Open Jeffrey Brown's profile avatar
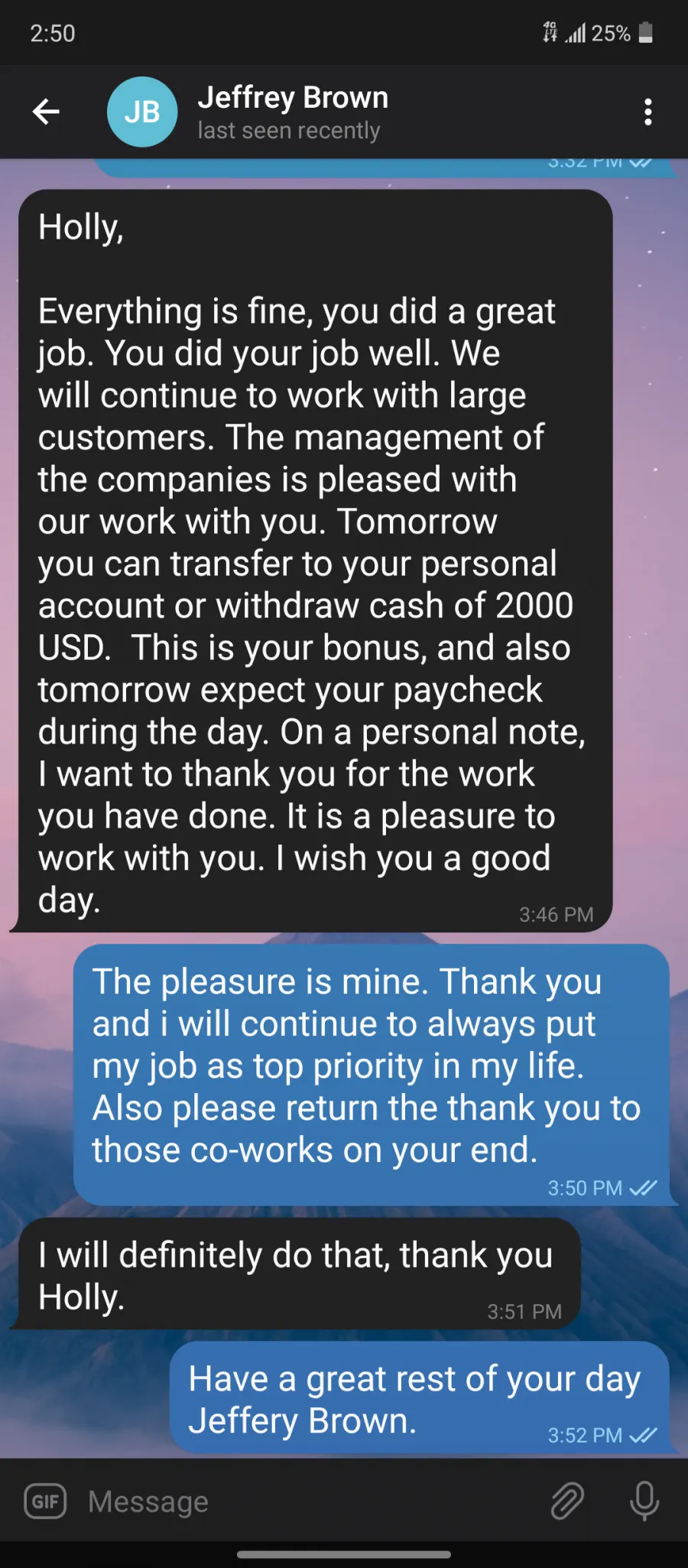The image size is (688, 1568). [142, 112]
